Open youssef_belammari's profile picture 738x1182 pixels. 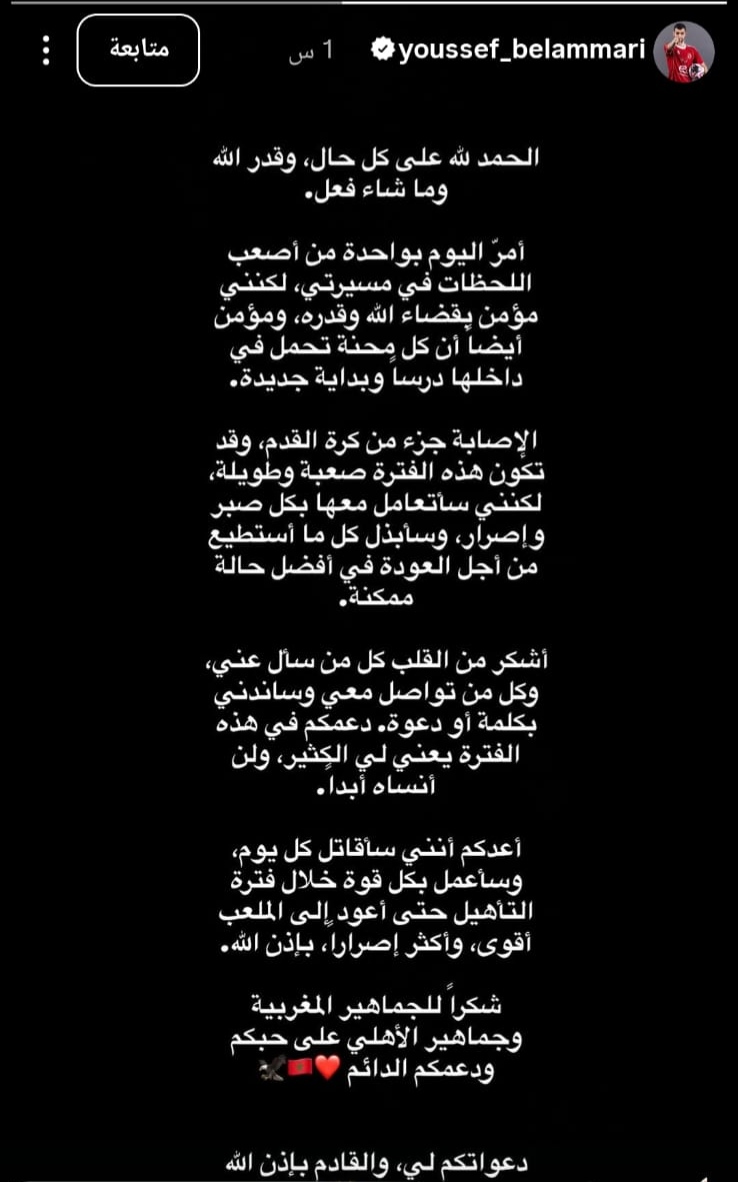(x=684, y=51)
